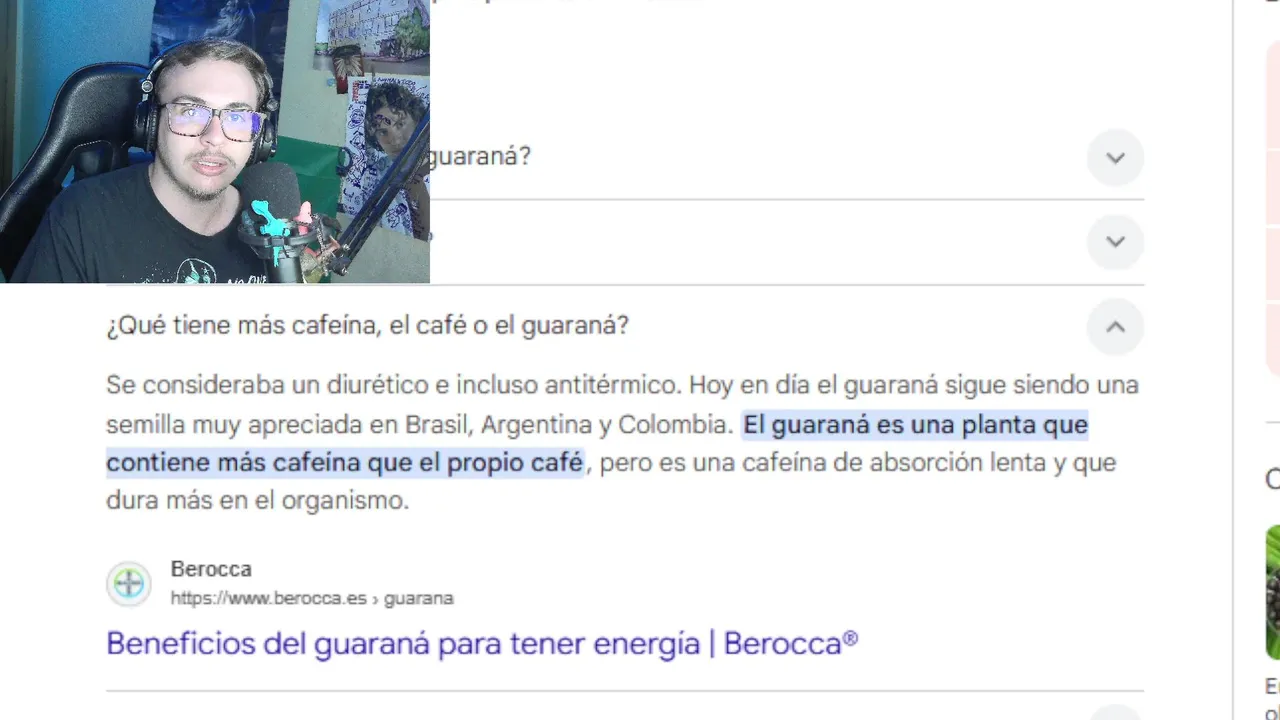The width and height of the screenshot is (1280, 720).
Task: Expand the question ending in guaraná
Action: coord(1115,158)
